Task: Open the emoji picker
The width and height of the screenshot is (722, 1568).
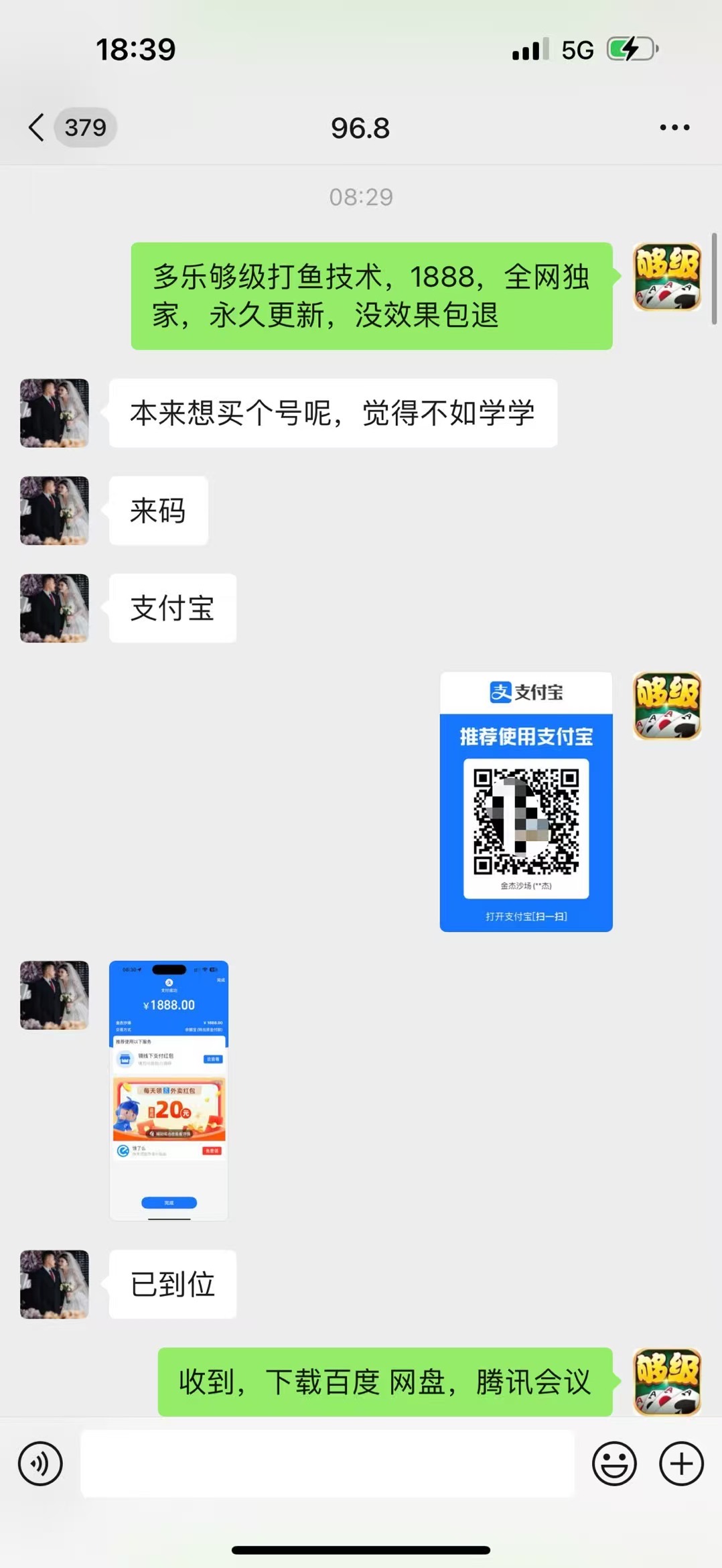Action: coord(613,1463)
